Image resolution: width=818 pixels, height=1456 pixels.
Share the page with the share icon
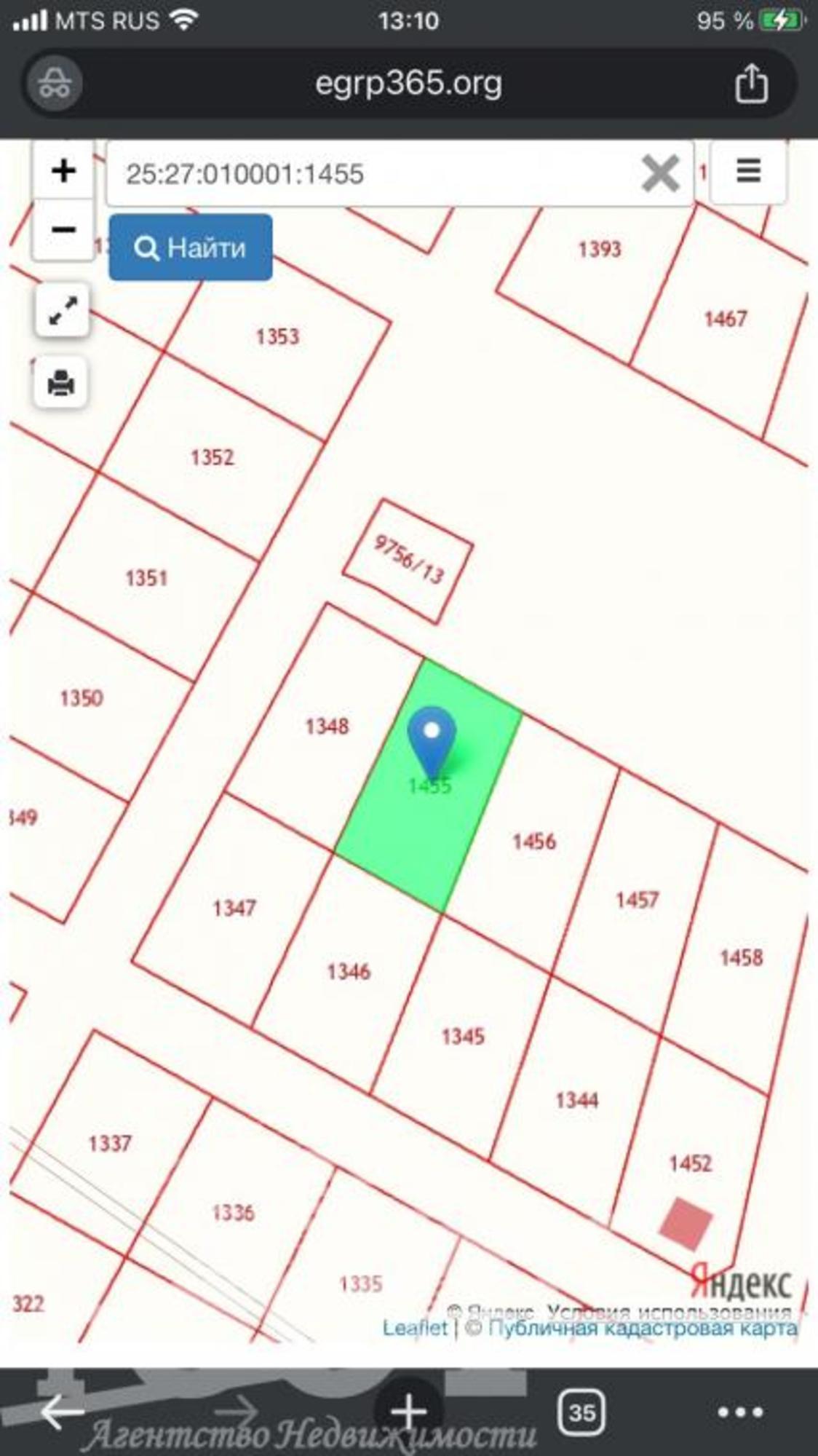pyautogui.click(x=751, y=84)
